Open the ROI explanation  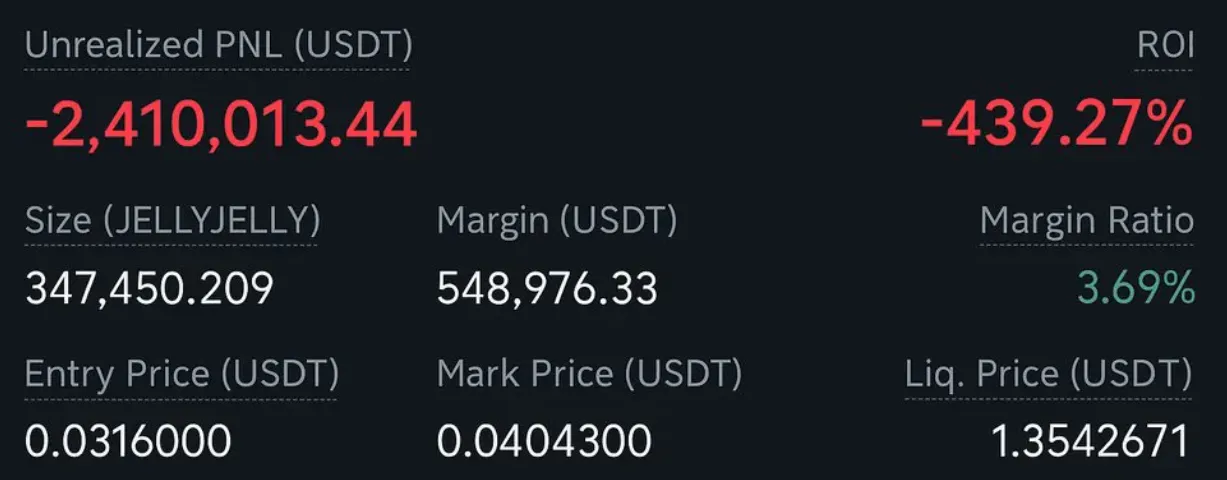pyautogui.click(x=1165, y=45)
